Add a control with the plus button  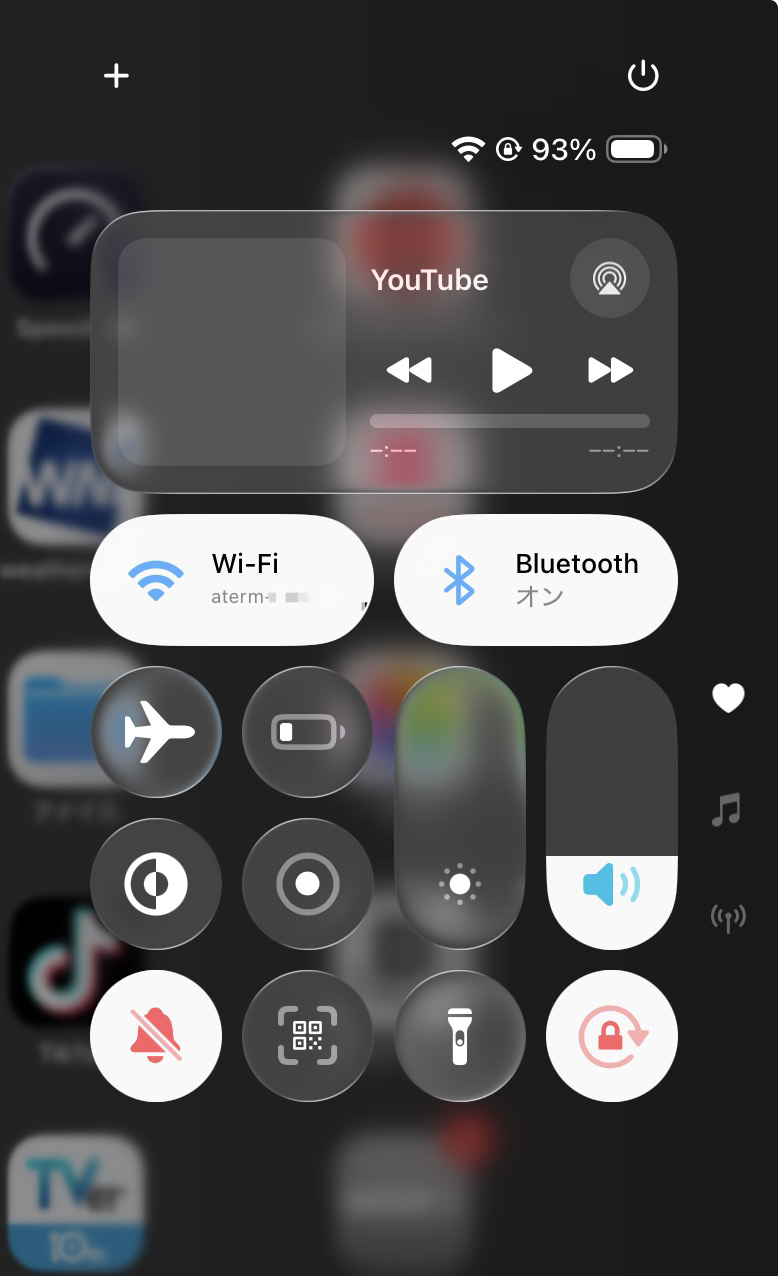[x=116, y=76]
